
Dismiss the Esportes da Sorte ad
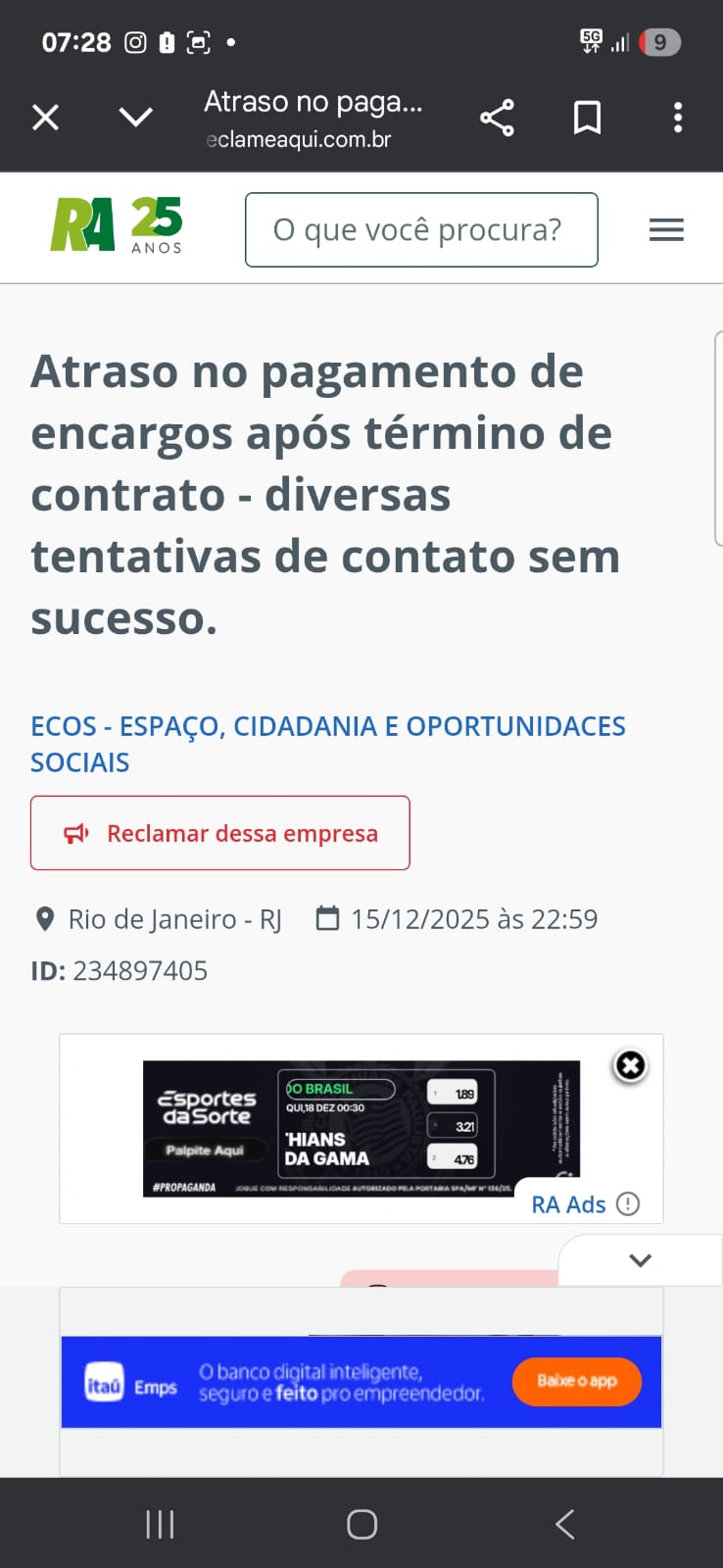click(630, 1065)
